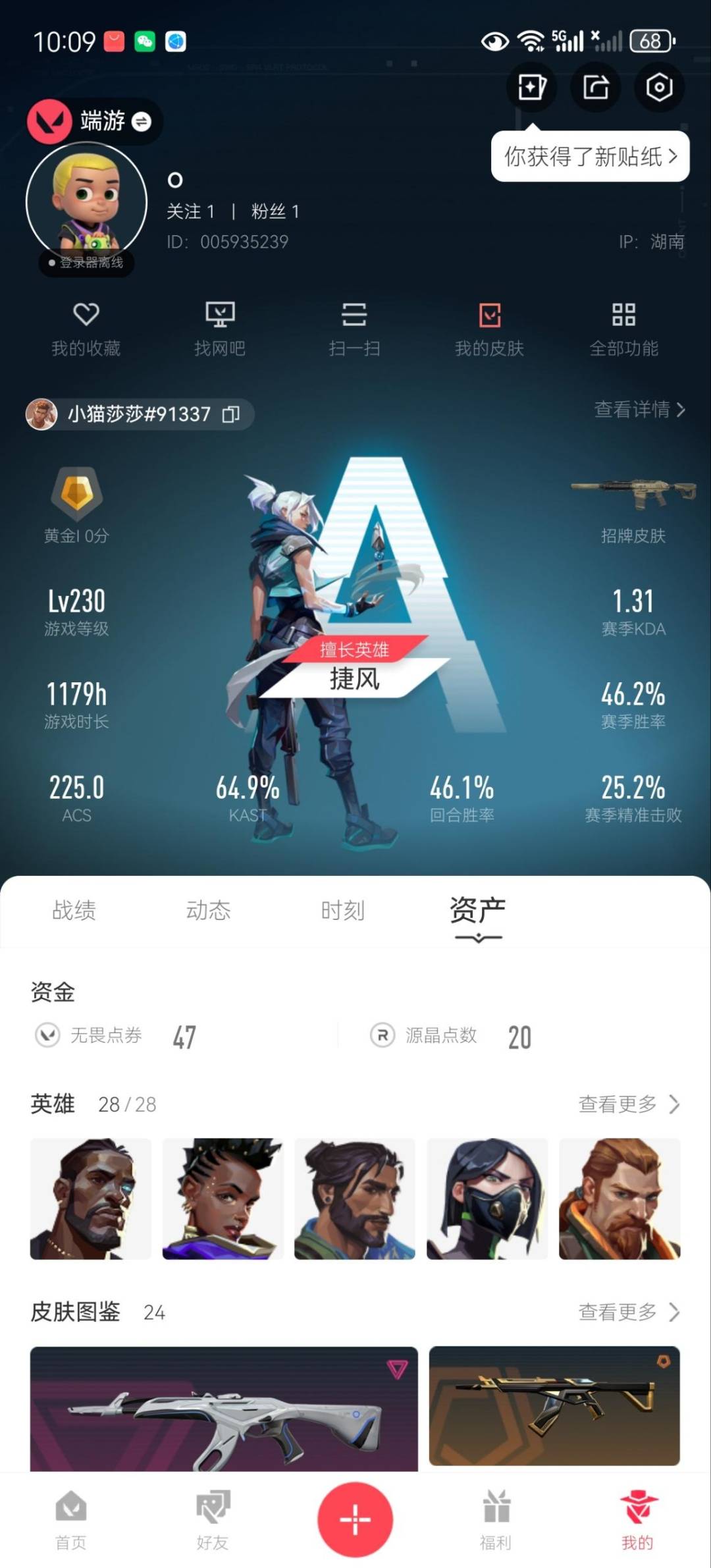
Task: View 查看详情 for game stats
Action: tap(639, 410)
